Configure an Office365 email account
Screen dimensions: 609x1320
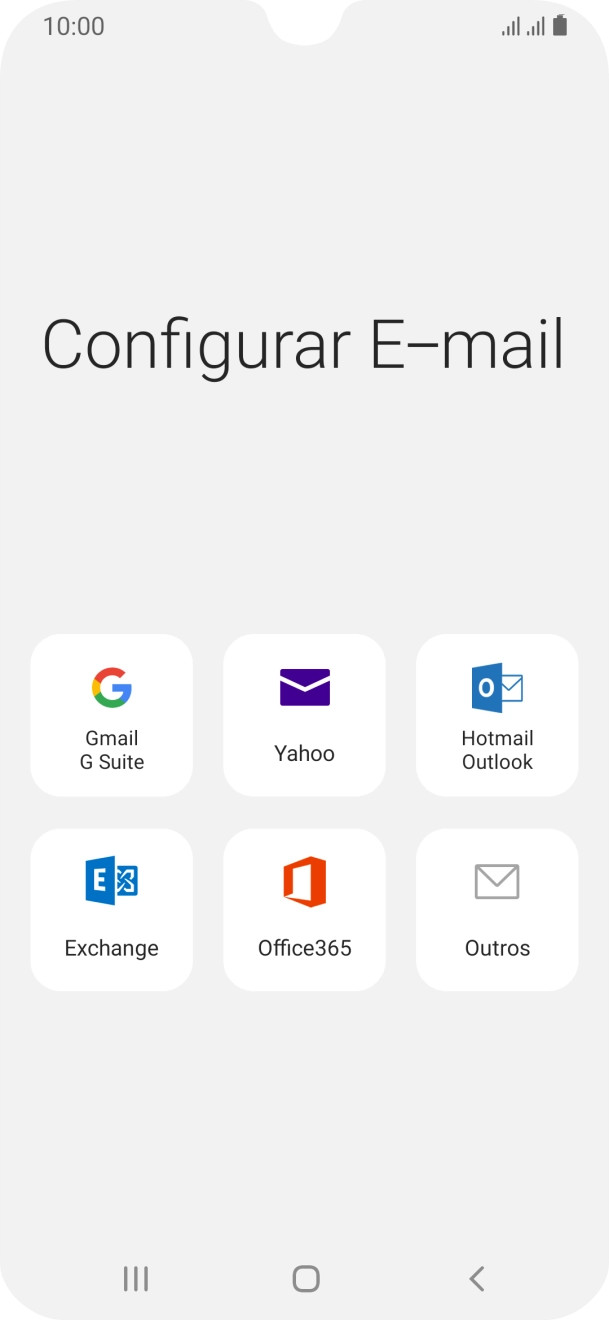tap(304, 909)
